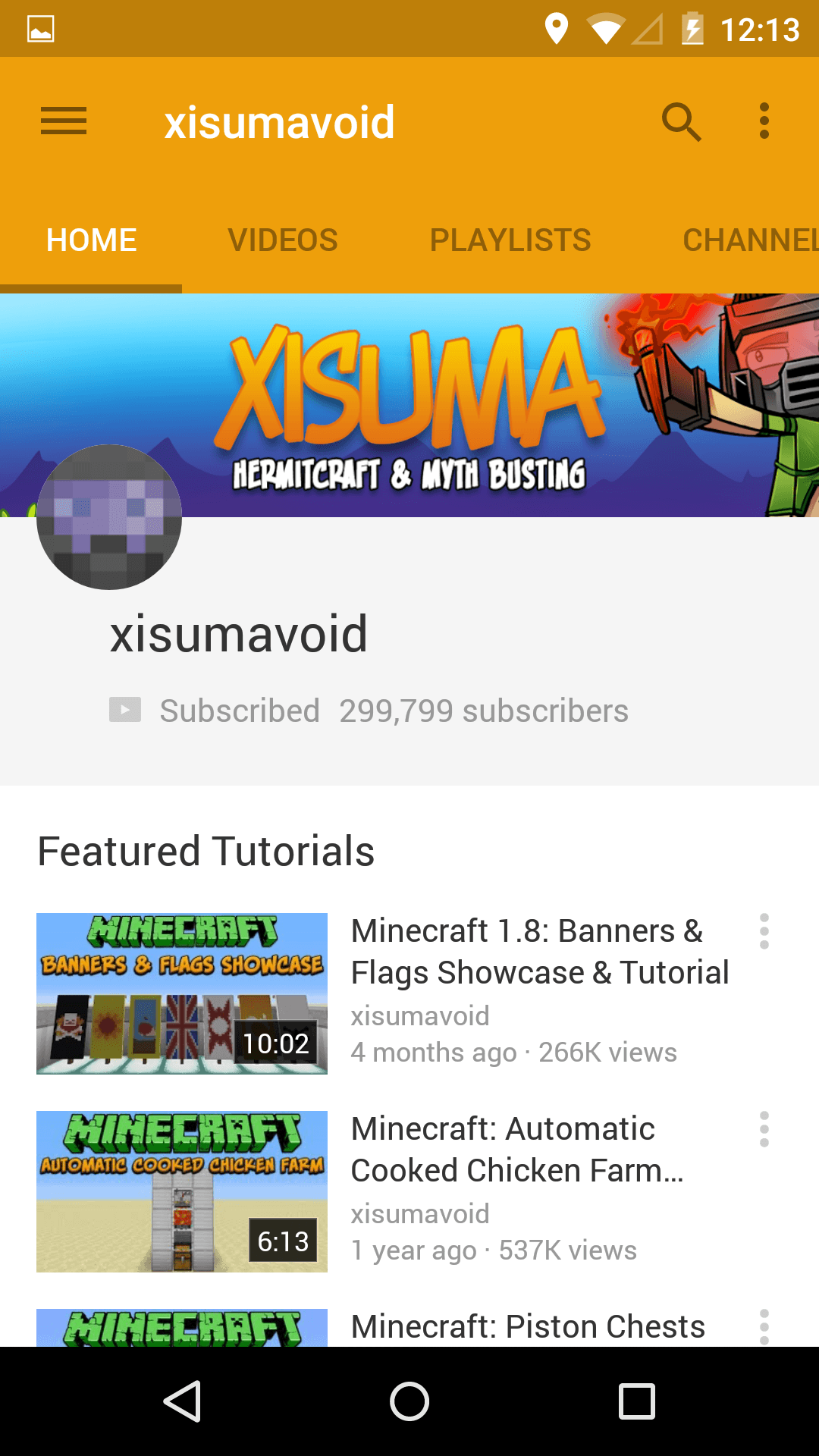The width and height of the screenshot is (819, 1456).
Task: Play Banners & Flags Showcase & Tutorial video
Action: point(182,993)
